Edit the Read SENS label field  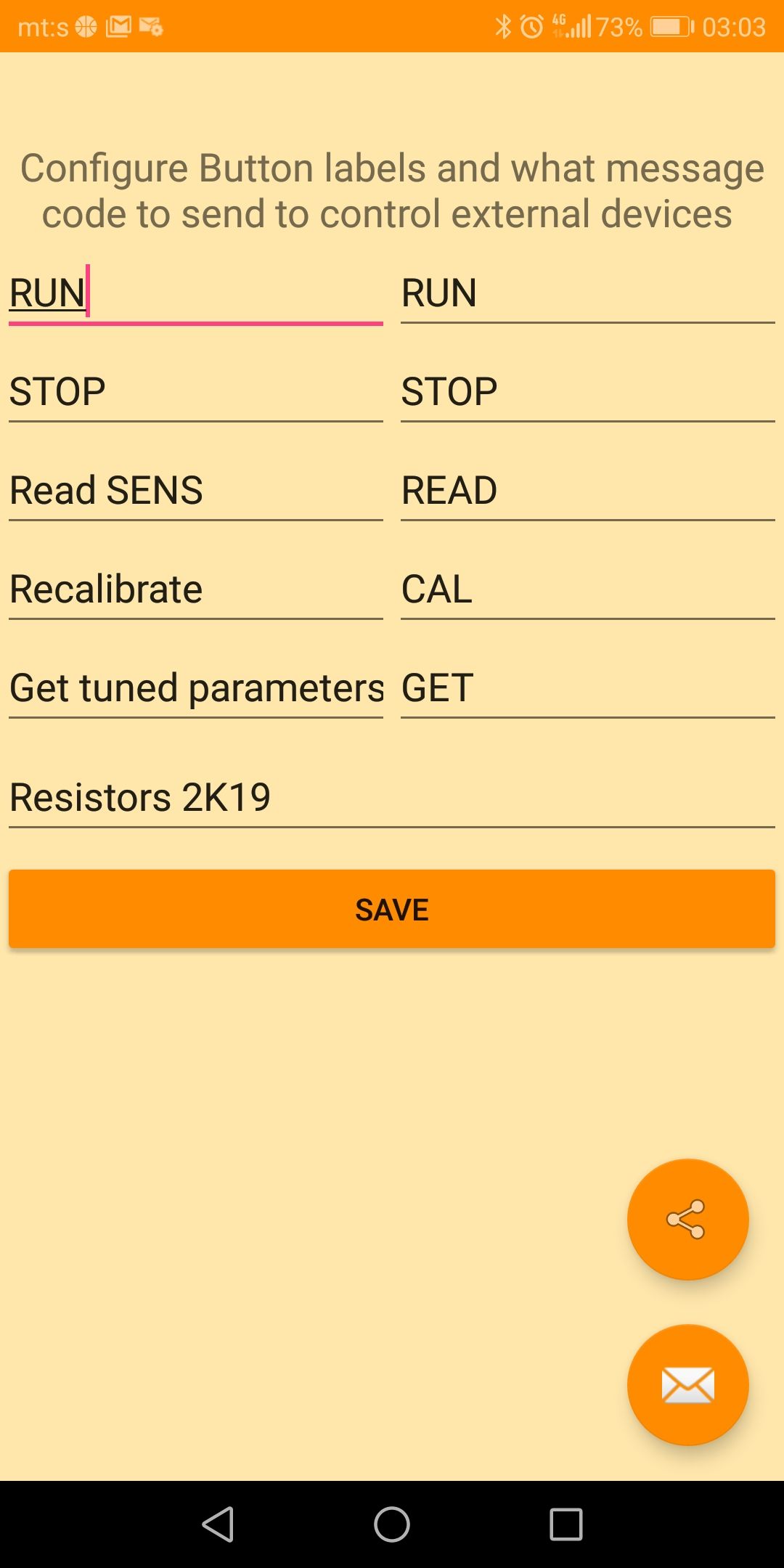[196, 491]
